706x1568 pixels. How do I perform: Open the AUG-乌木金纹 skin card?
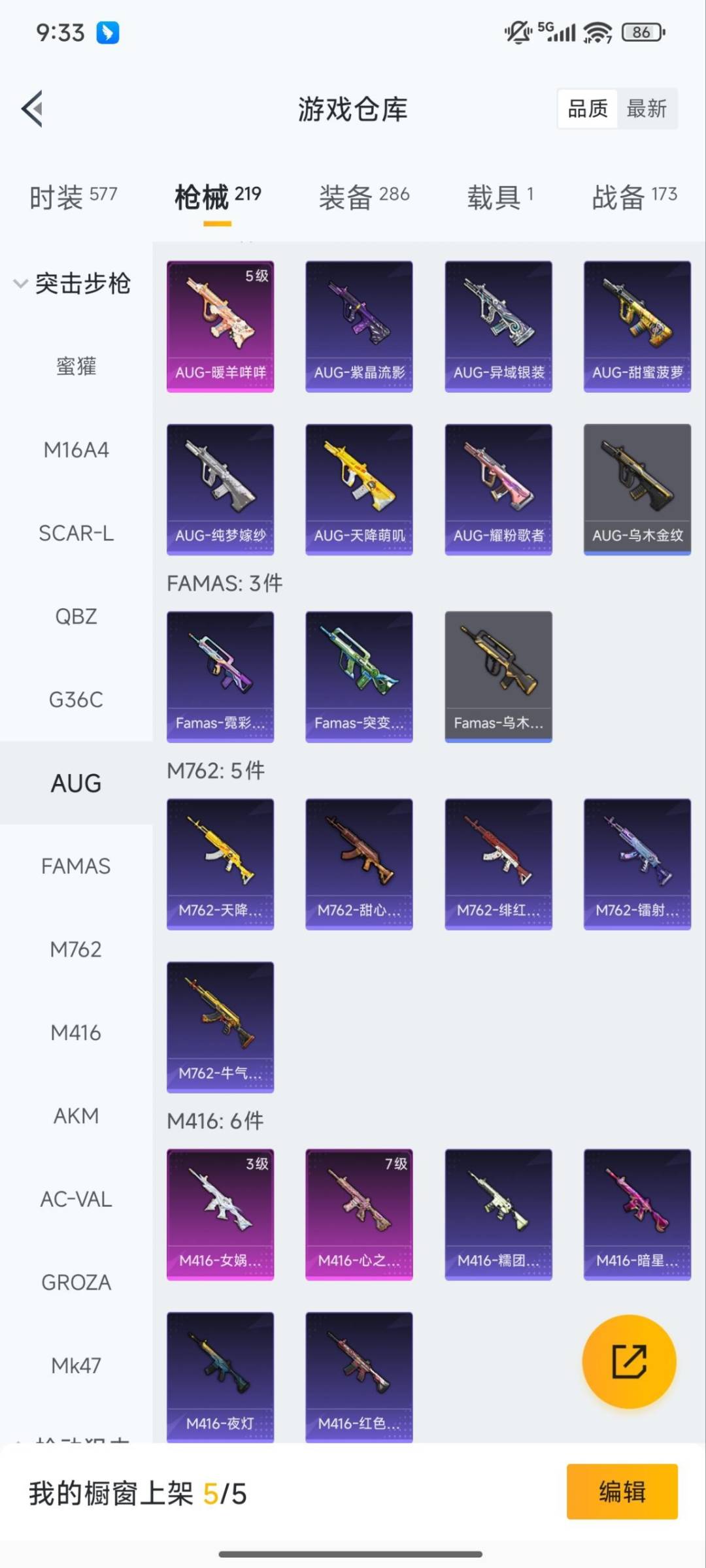(x=637, y=489)
